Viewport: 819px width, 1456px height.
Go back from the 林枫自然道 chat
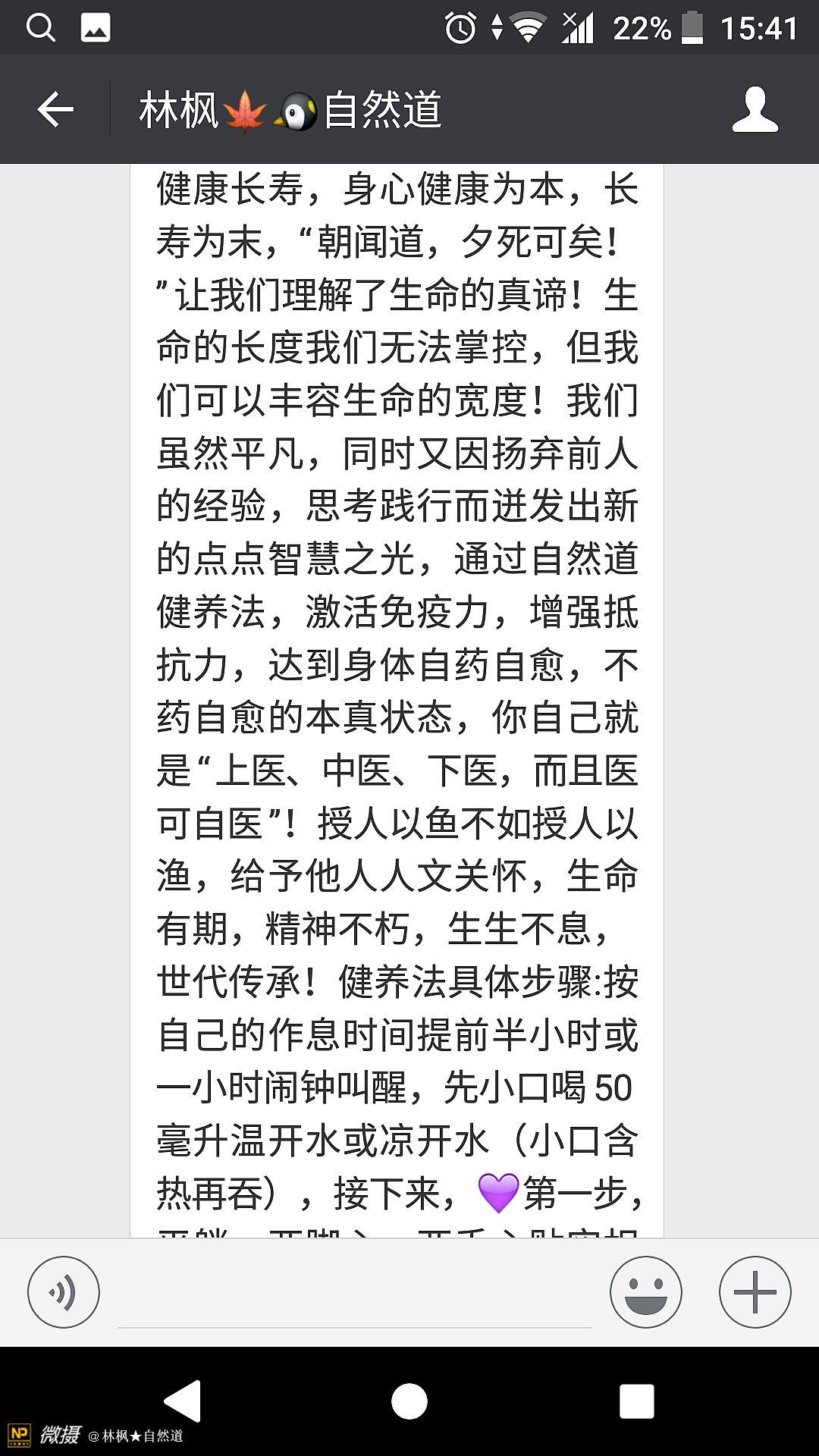[x=55, y=110]
